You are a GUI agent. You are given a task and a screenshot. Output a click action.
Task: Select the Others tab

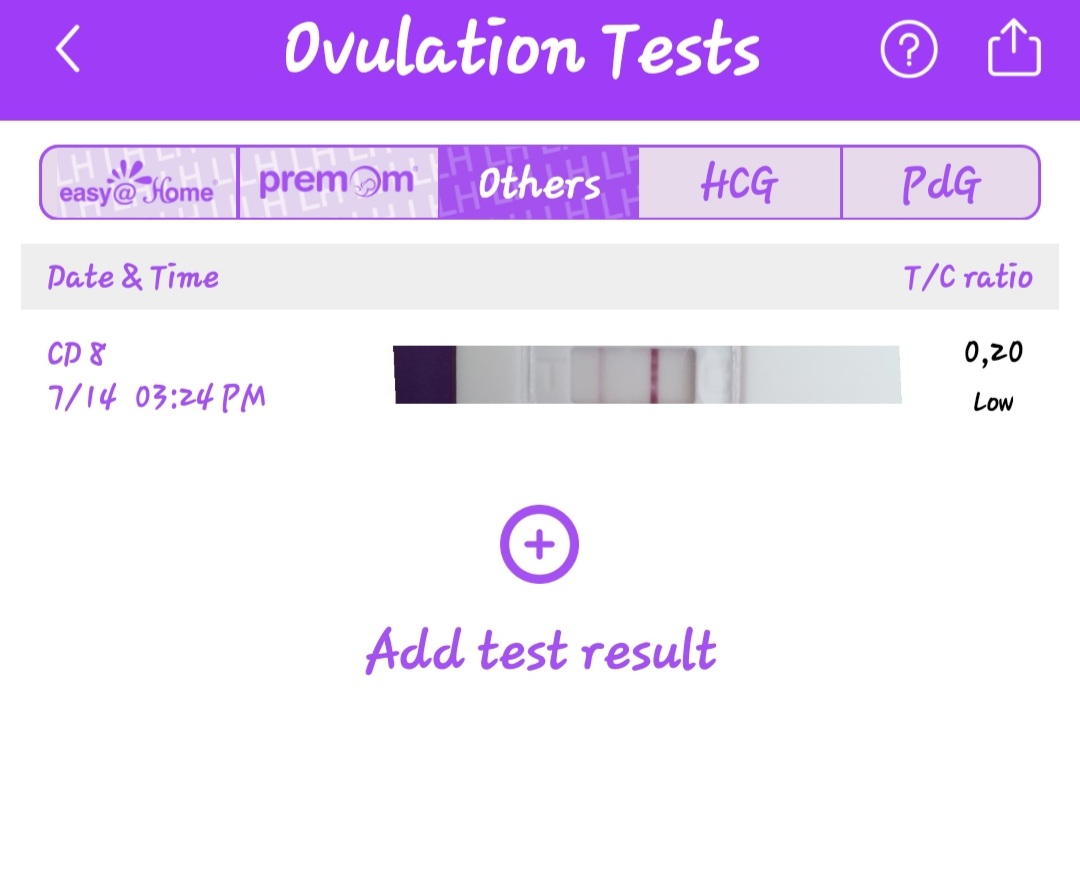539,183
